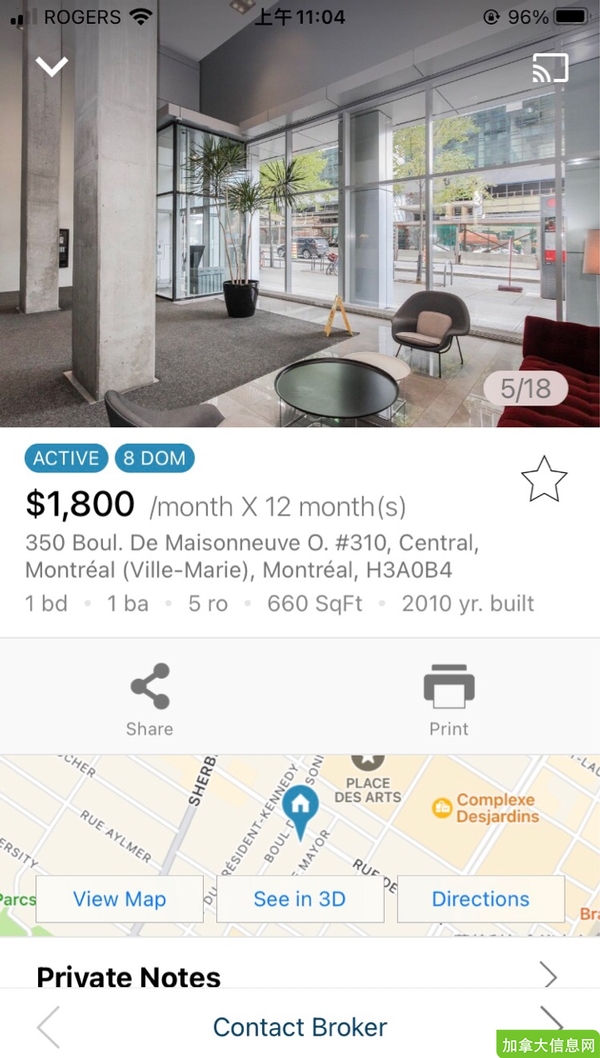600x1058 pixels.
Task: Go to previous listing arrow
Action: tap(49, 1027)
